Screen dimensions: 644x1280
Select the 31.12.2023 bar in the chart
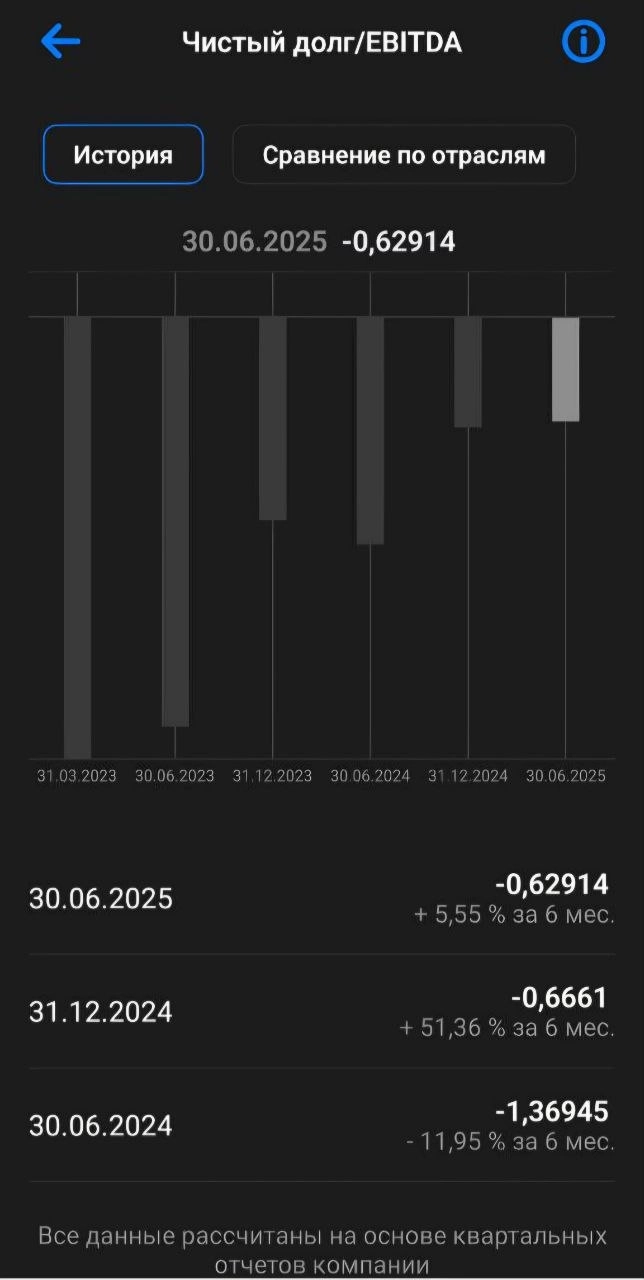pyautogui.click(x=273, y=418)
